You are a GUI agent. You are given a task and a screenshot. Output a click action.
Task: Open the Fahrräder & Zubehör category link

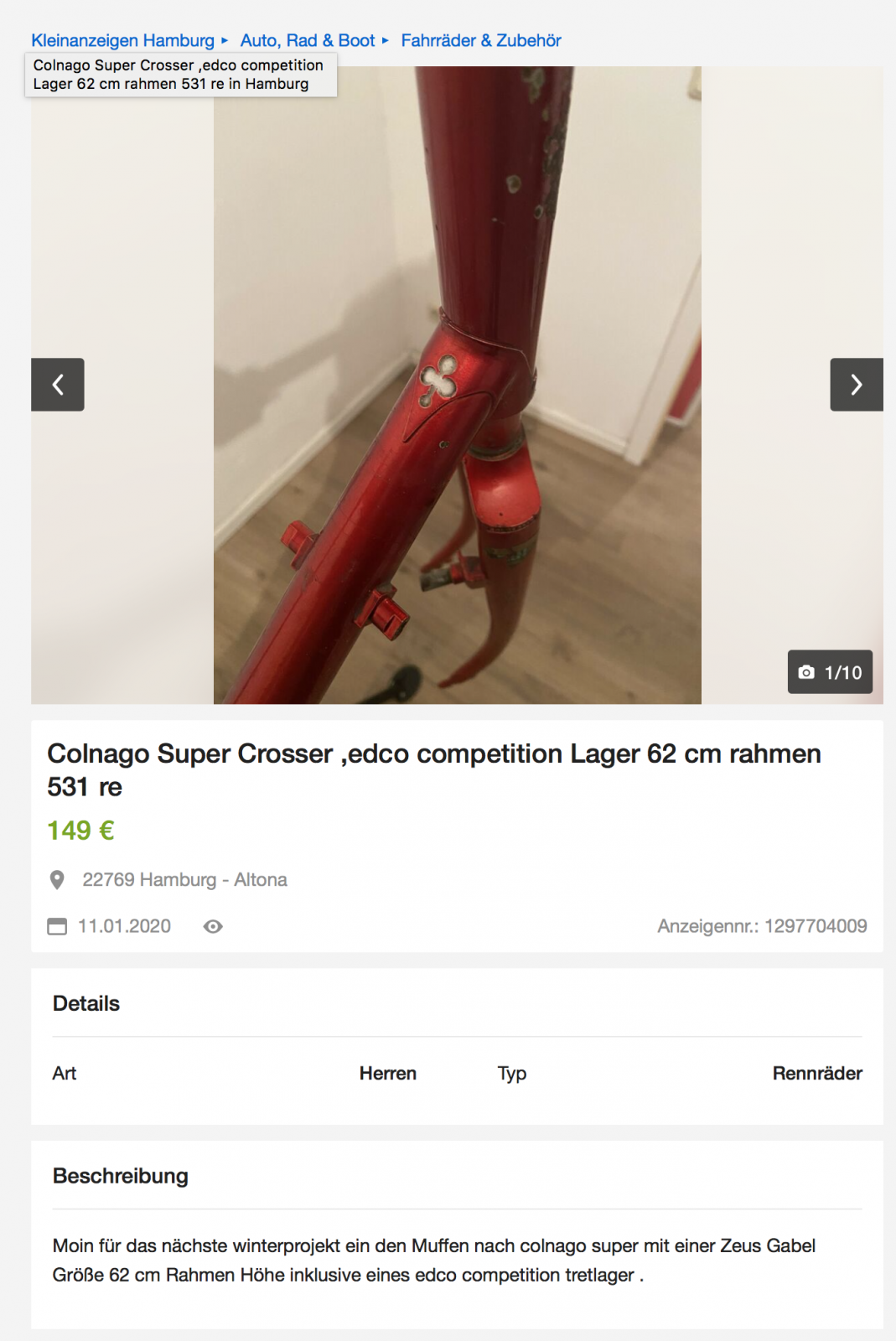[480, 40]
